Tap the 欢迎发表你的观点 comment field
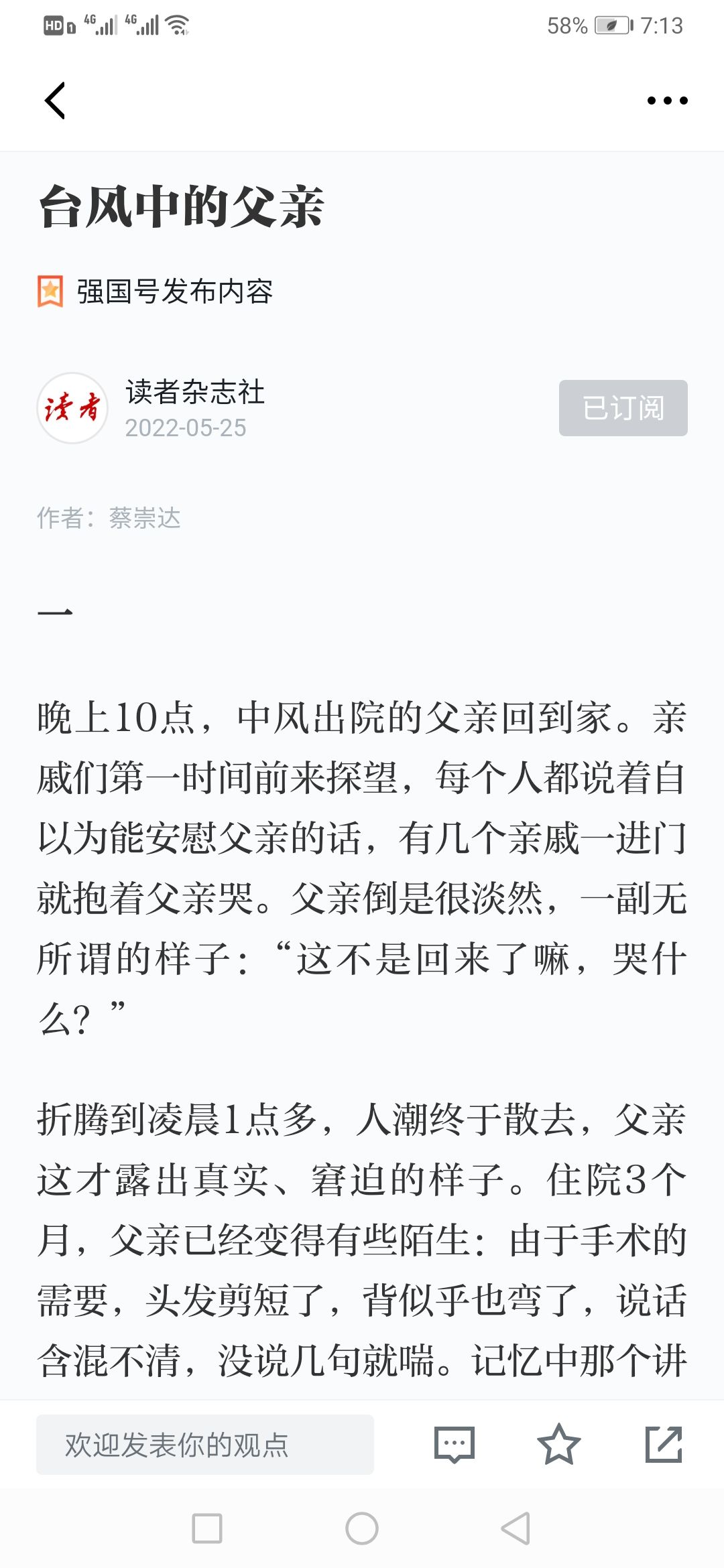 pos(205,1445)
